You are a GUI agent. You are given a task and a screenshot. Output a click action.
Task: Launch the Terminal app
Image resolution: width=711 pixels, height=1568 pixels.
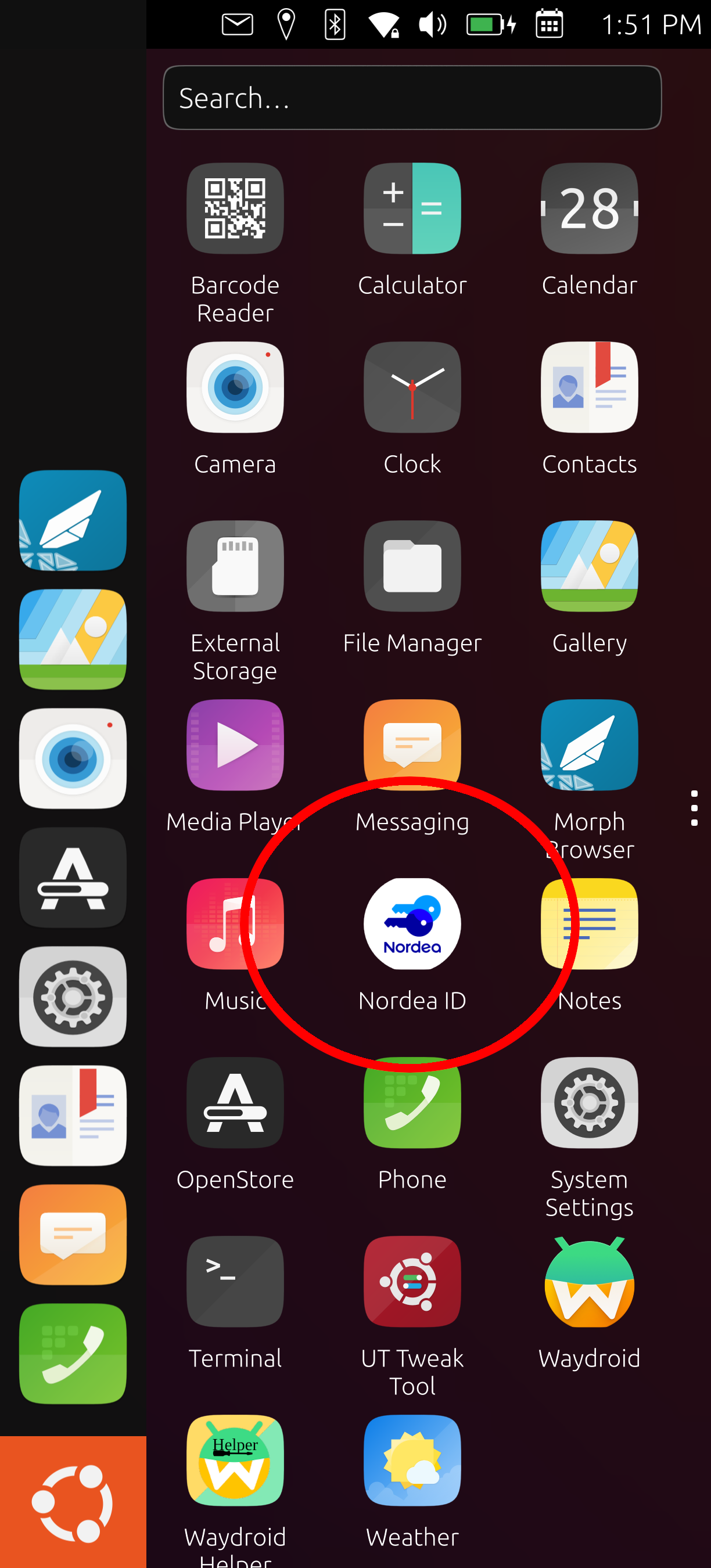(235, 1282)
